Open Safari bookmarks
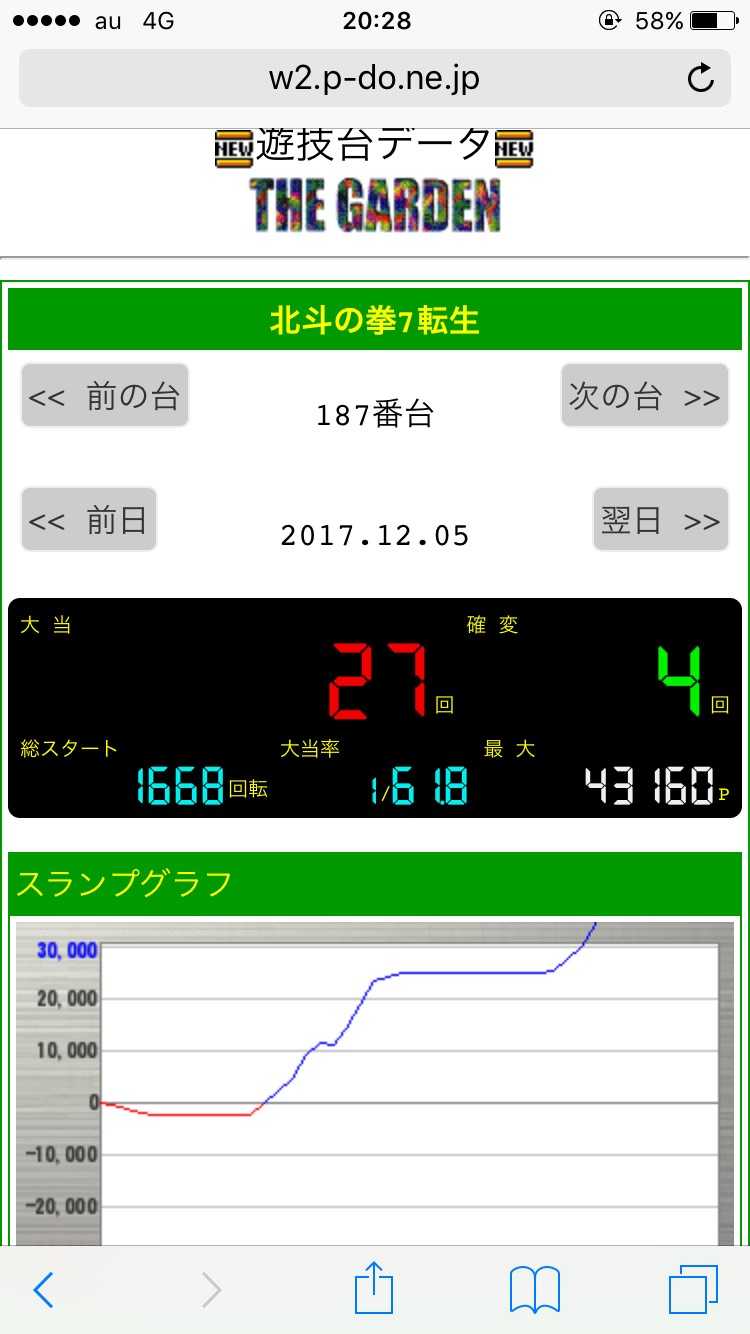The width and height of the screenshot is (750, 1334). pyautogui.click(x=535, y=1290)
